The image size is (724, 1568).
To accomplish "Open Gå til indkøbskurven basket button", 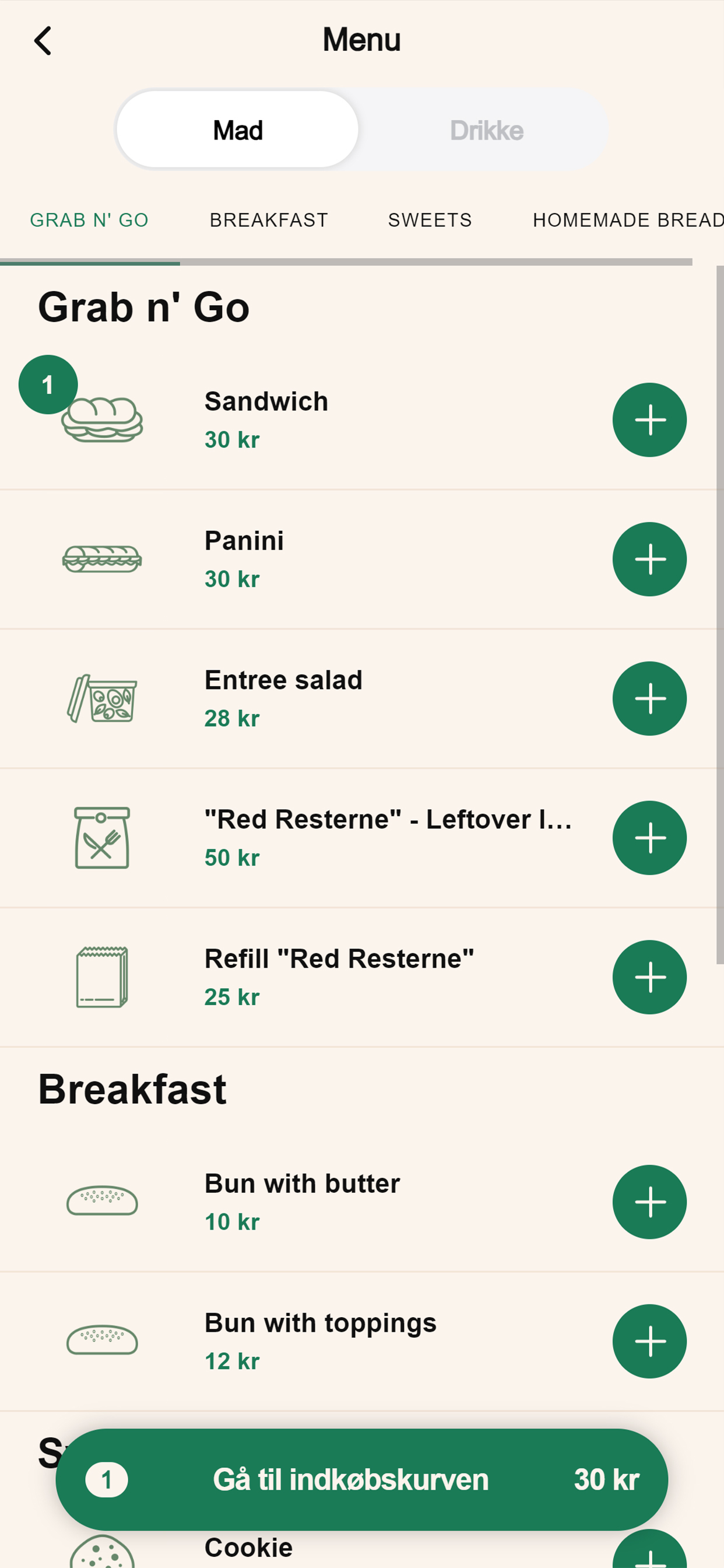I will tap(362, 1480).
